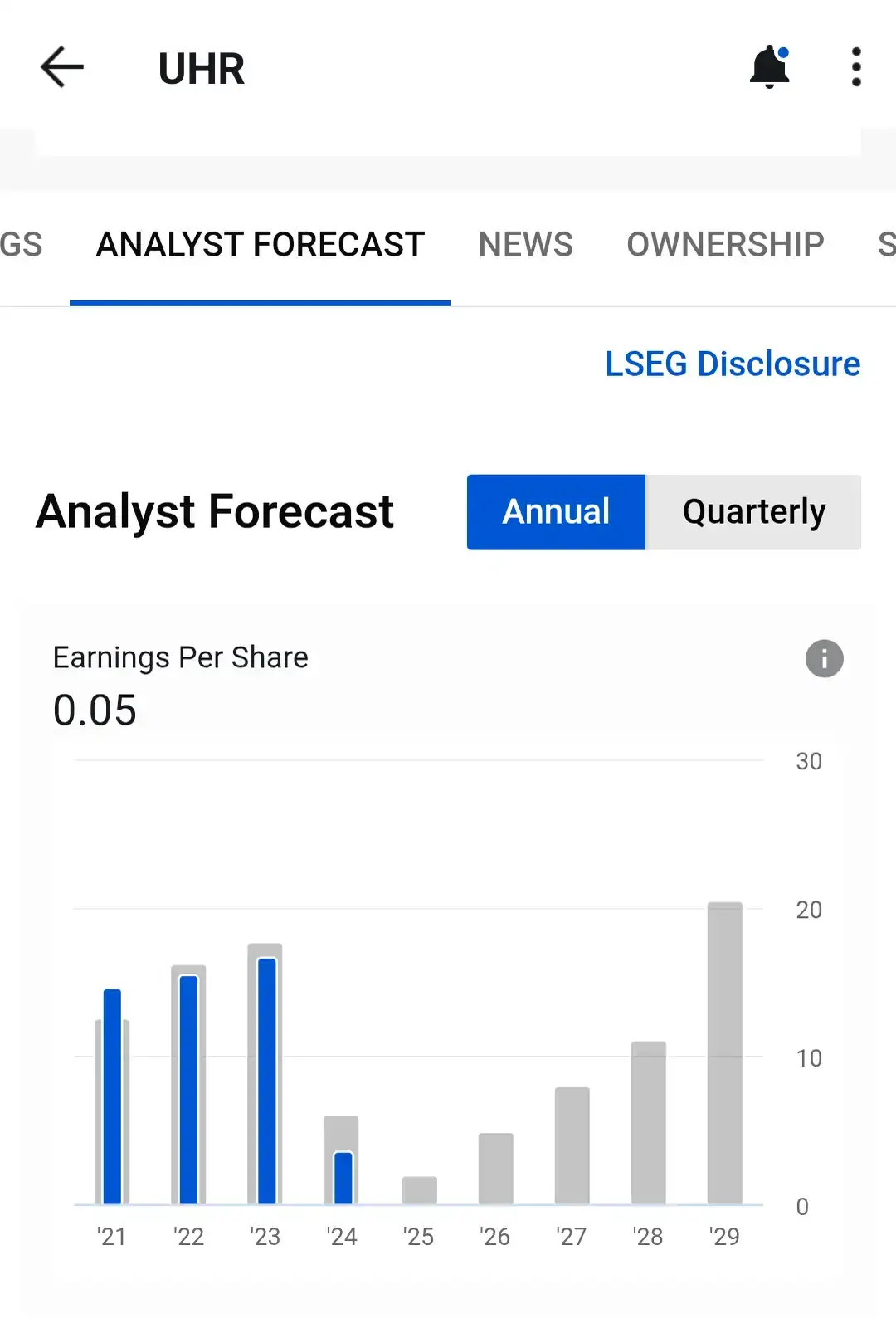Open the three-dot overflow menu
The width and height of the screenshot is (896, 1328).
tap(856, 67)
